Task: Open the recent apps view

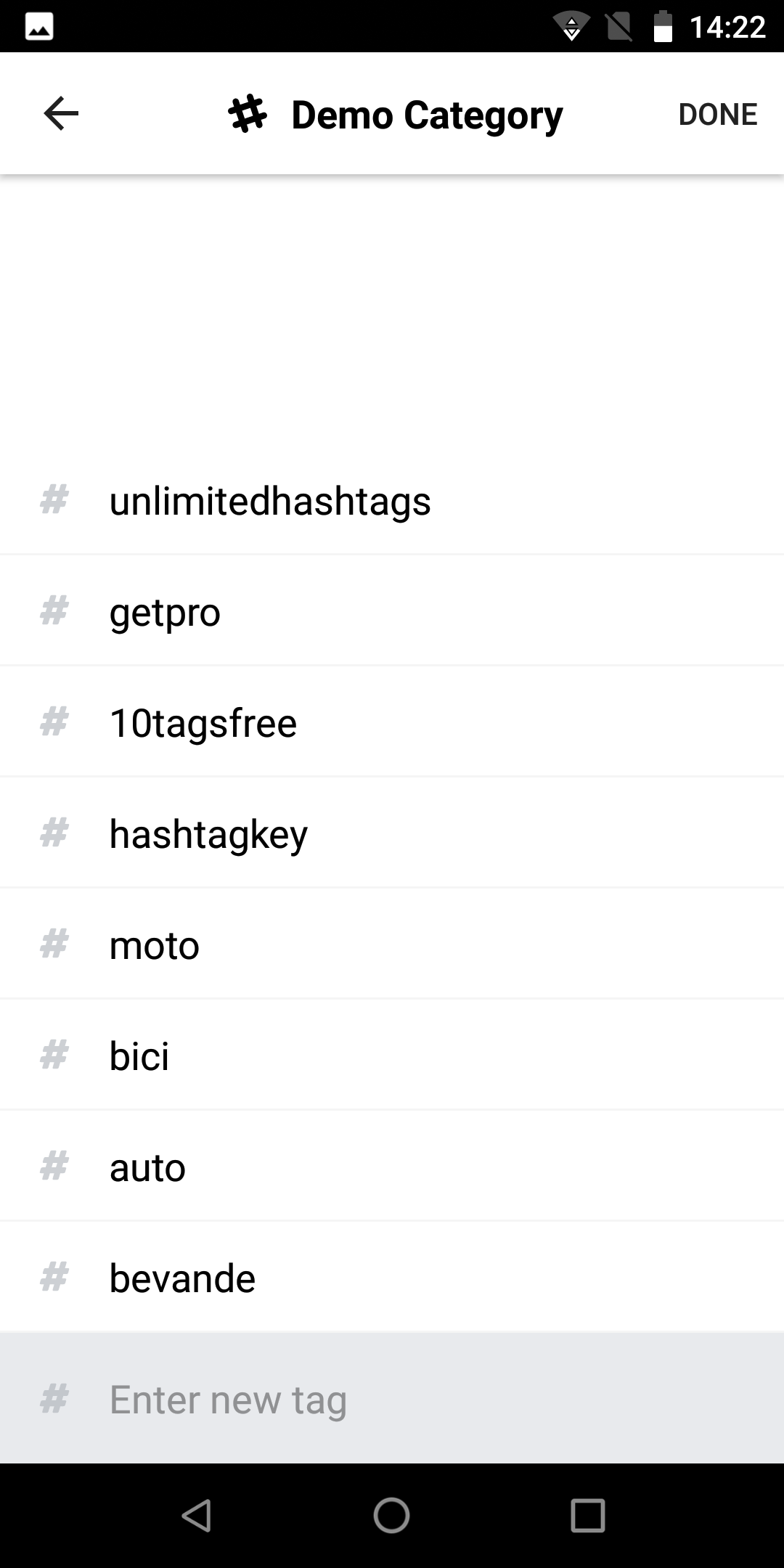Action: tap(587, 1515)
